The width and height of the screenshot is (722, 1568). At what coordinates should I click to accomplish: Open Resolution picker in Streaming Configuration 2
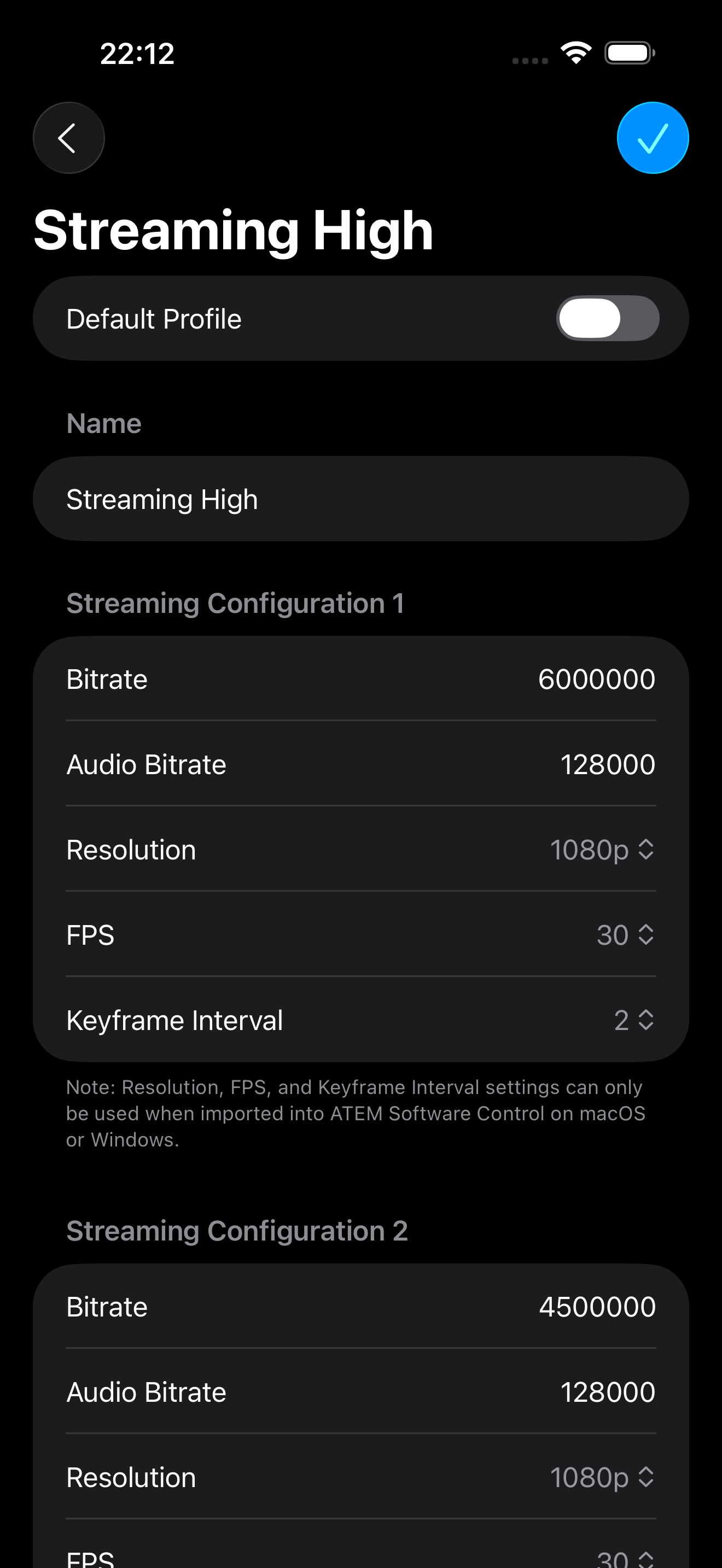point(602,1477)
